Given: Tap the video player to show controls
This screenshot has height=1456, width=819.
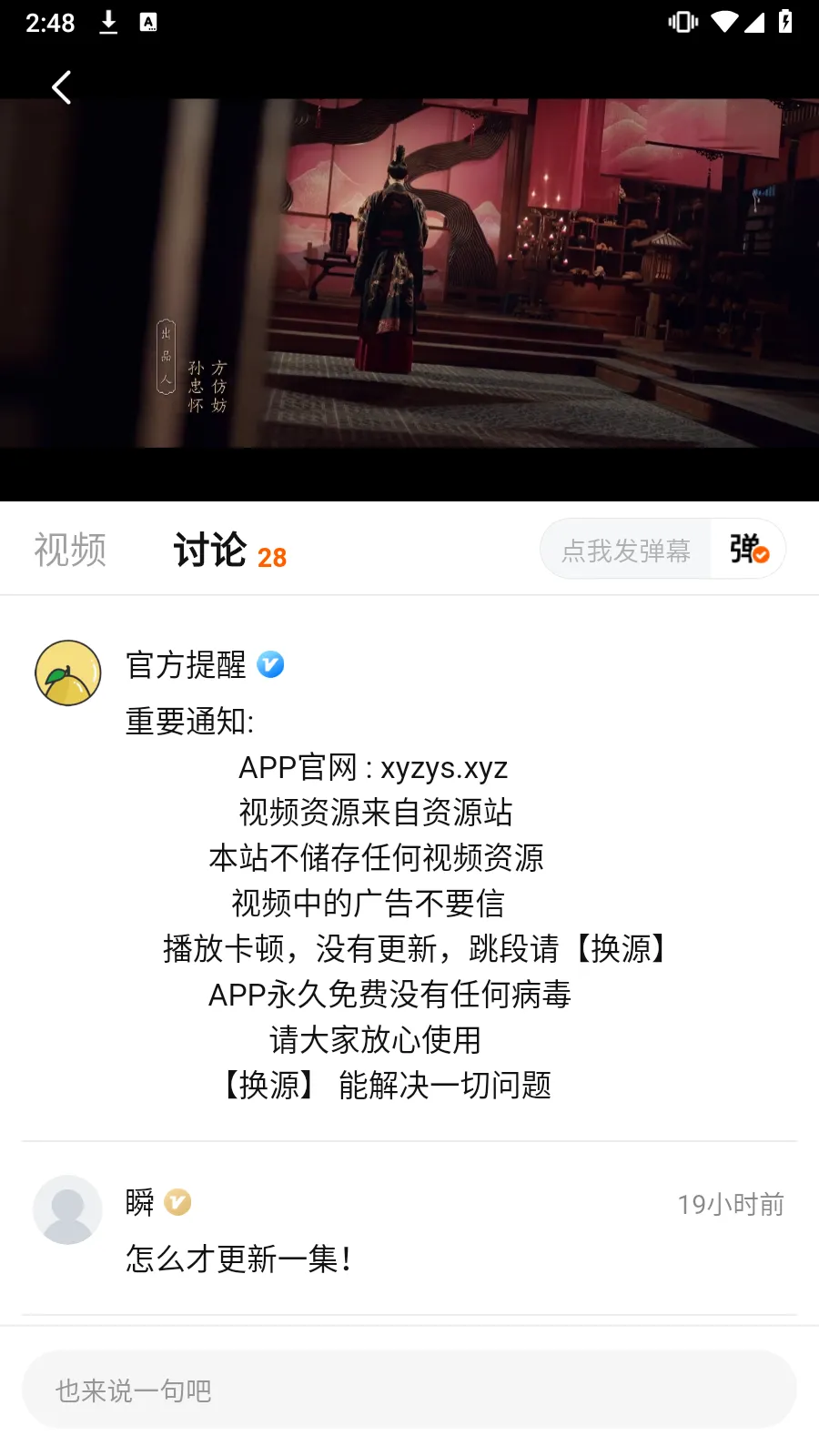Looking at the screenshot, I should [x=409, y=273].
